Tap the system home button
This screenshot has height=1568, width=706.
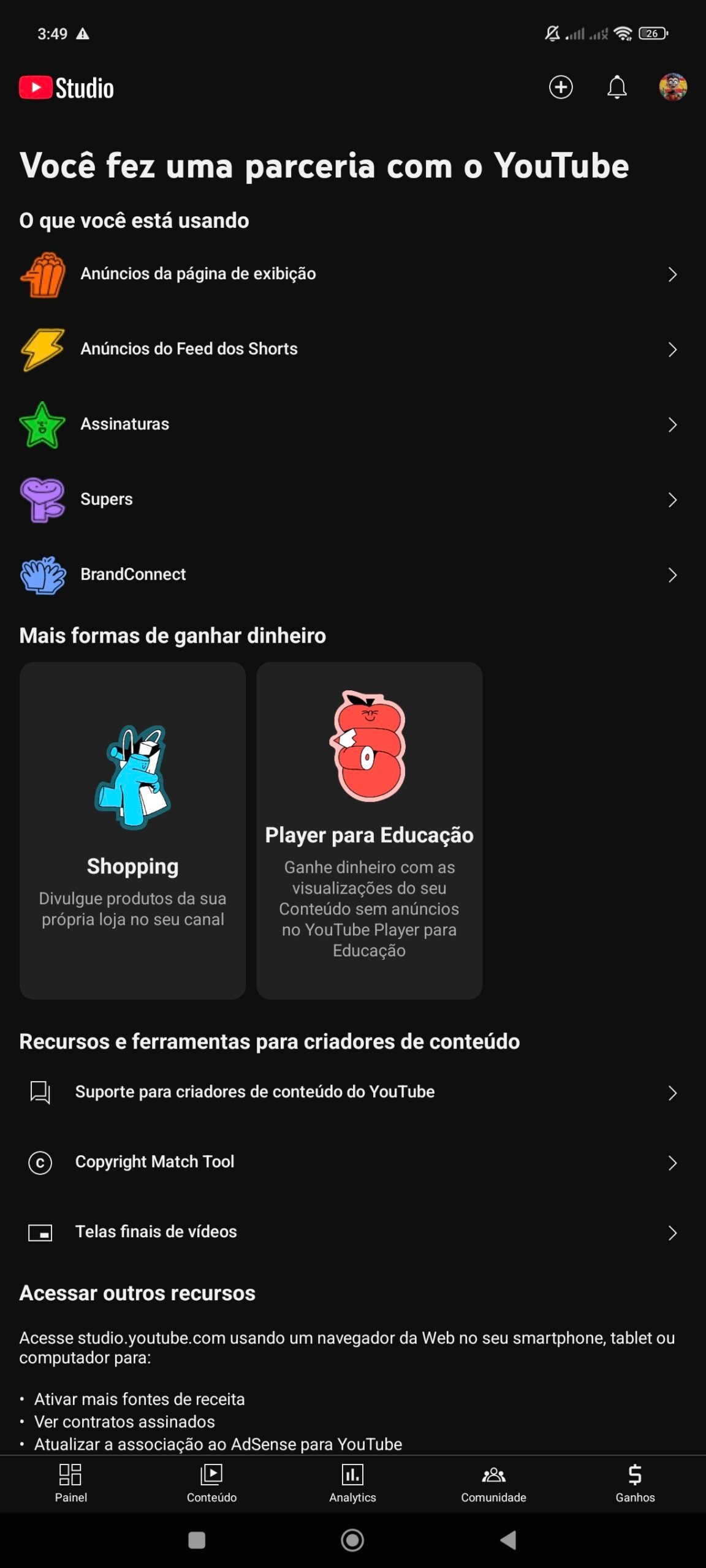(x=352, y=1540)
